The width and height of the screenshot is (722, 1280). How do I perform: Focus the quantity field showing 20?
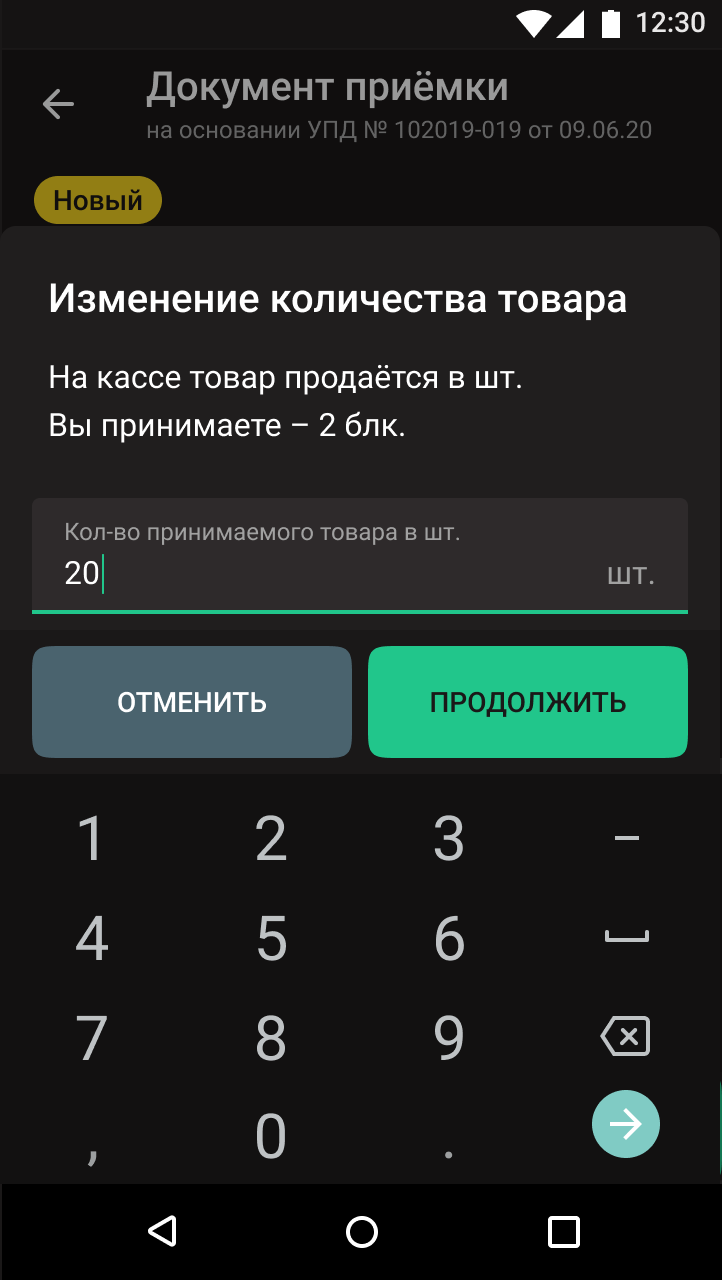(x=360, y=555)
